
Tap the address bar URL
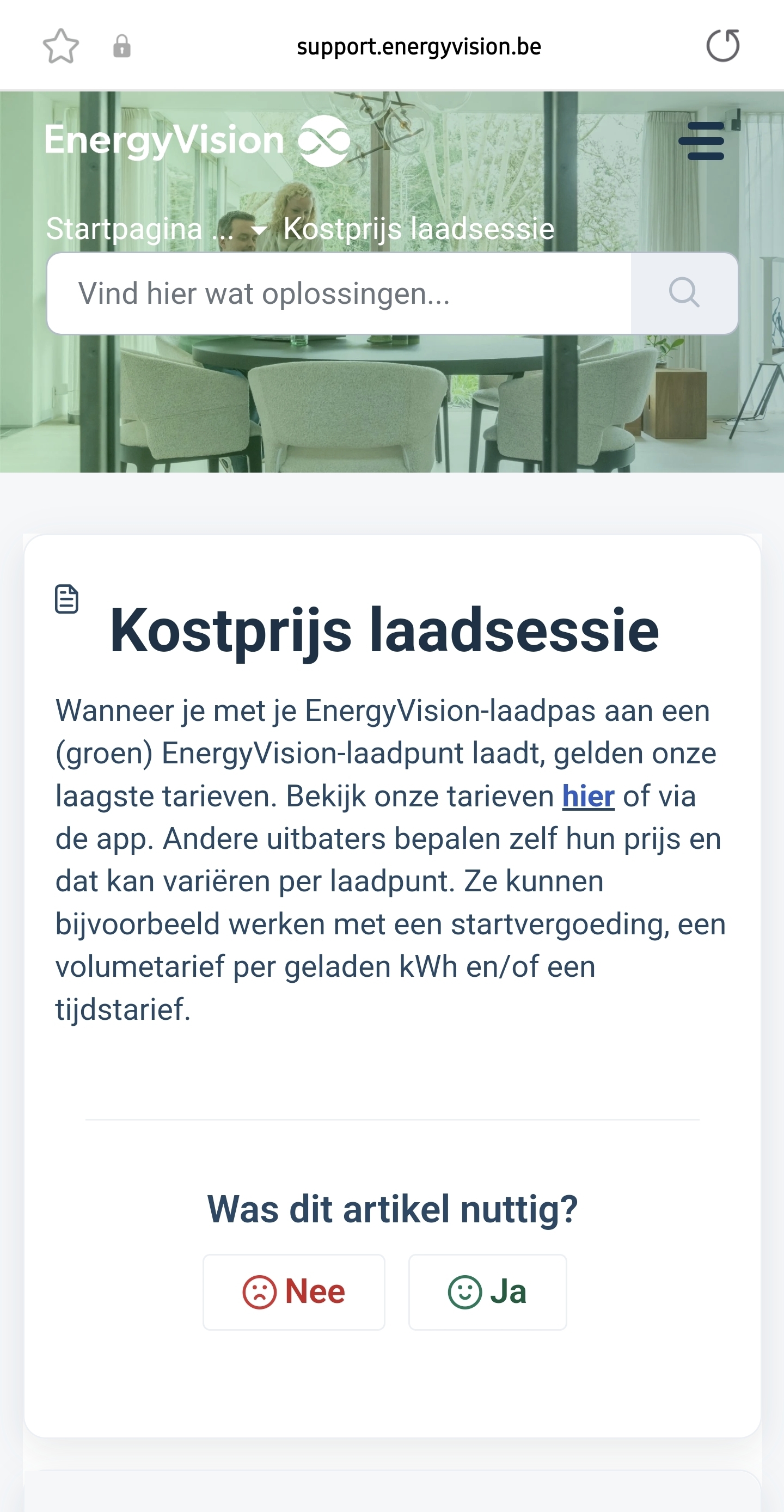[419, 46]
